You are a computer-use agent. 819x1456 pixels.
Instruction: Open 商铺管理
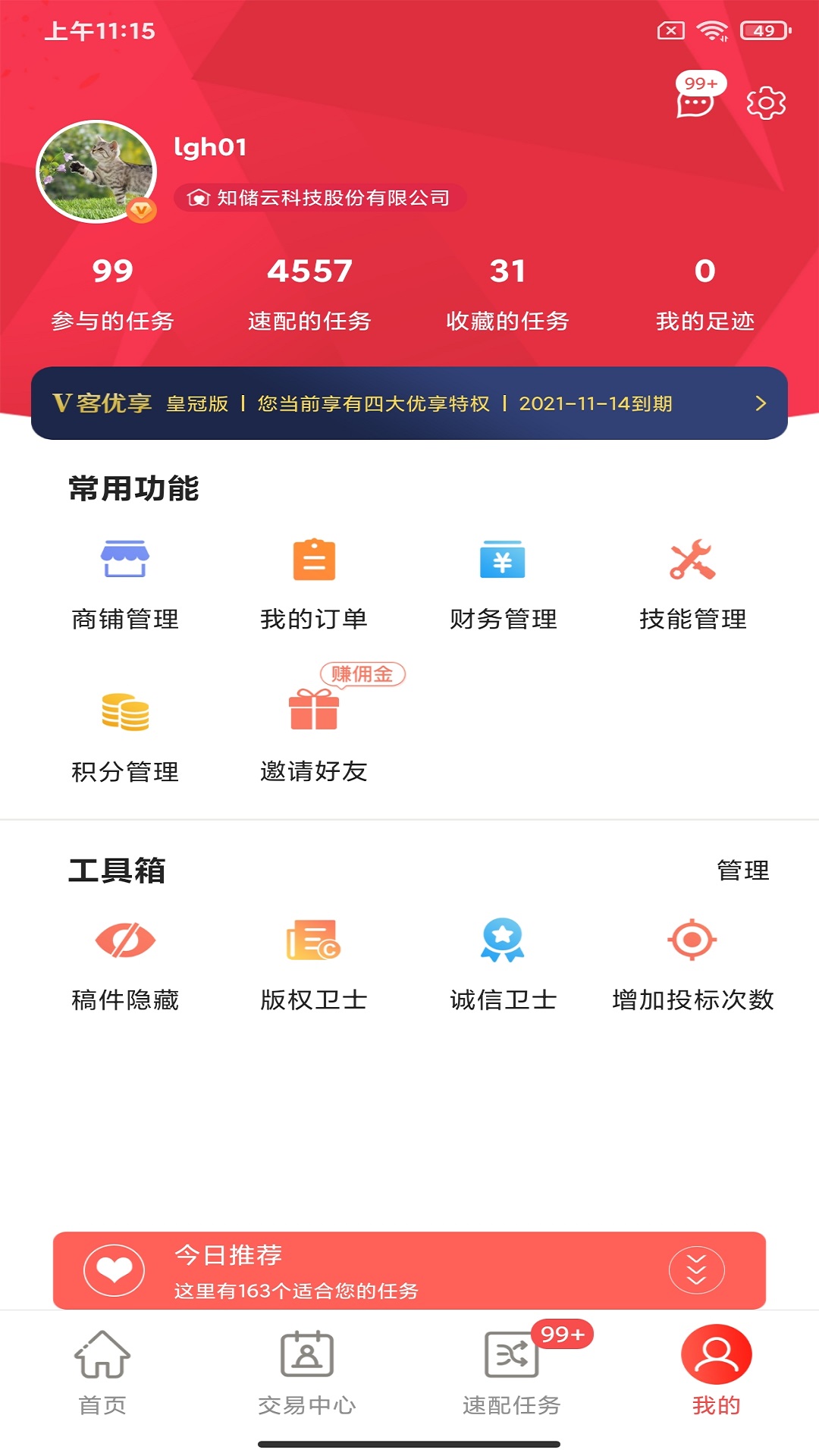tap(125, 585)
